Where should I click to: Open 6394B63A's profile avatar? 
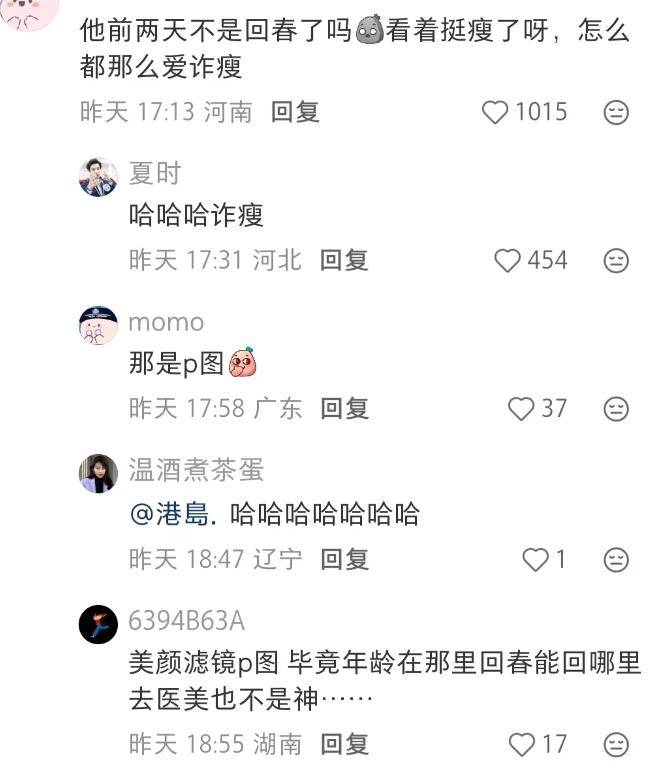click(x=98, y=624)
